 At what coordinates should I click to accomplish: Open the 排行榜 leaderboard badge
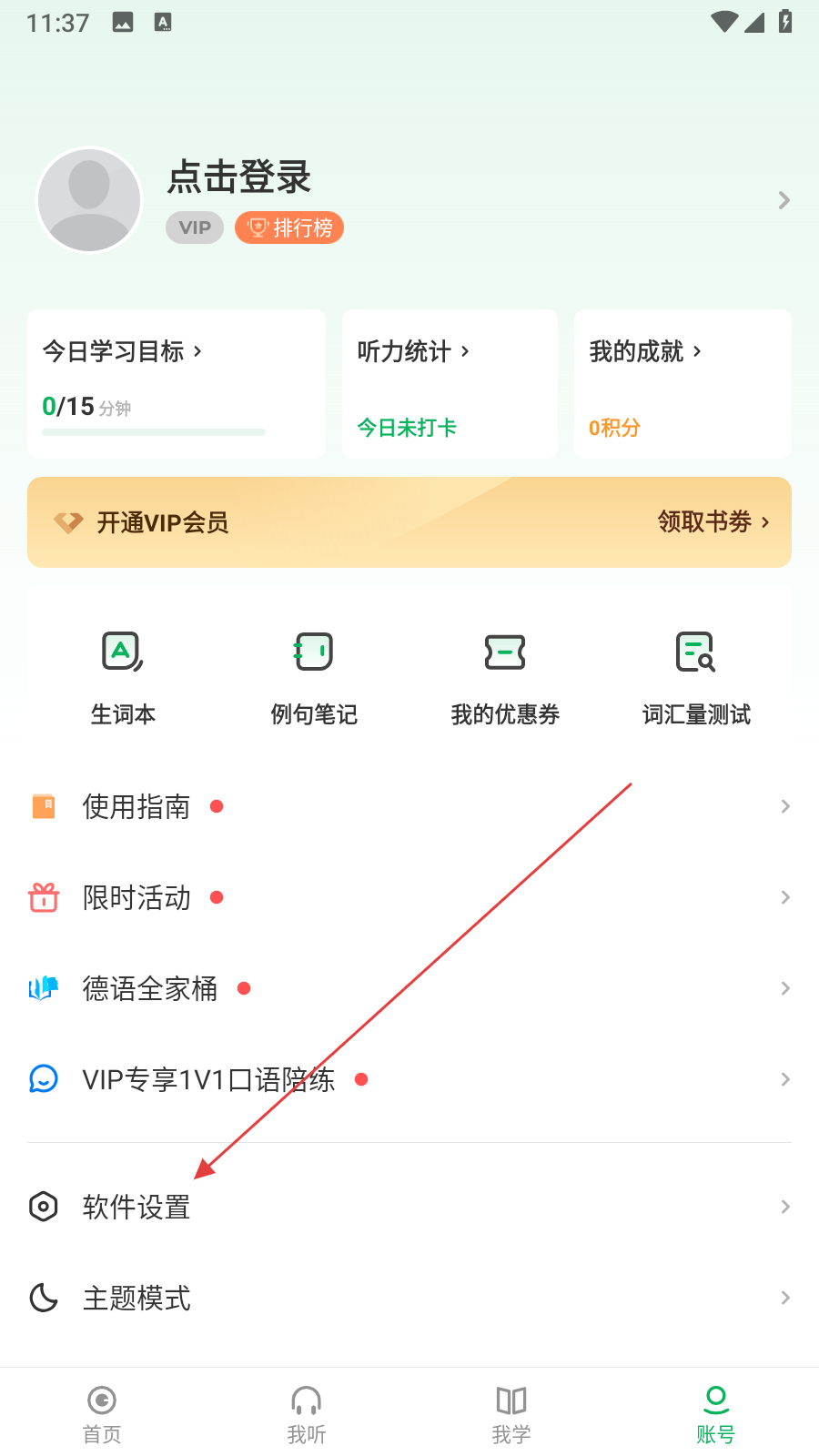click(x=289, y=227)
